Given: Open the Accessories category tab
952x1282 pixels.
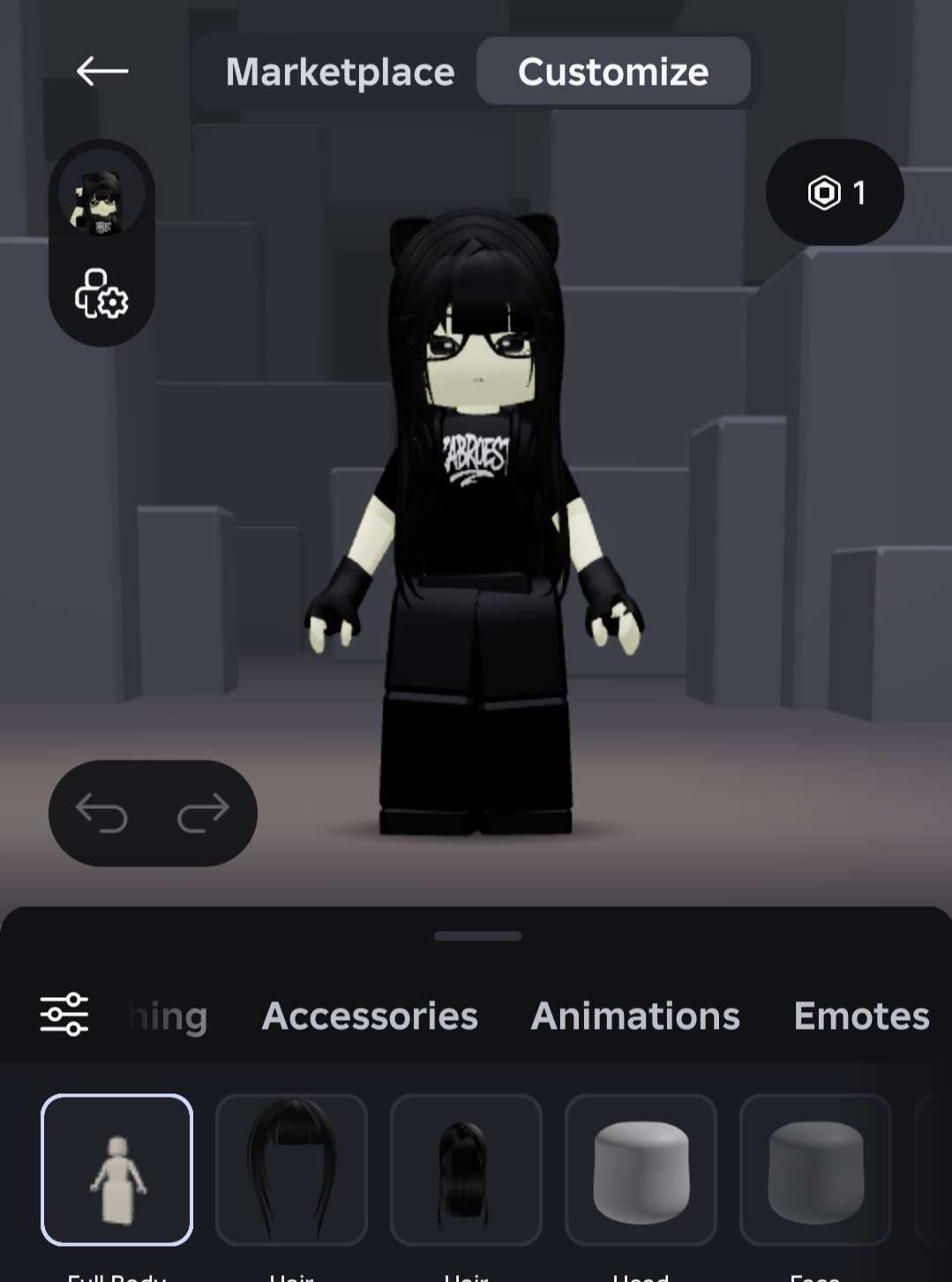Looking at the screenshot, I should 370,1016.
